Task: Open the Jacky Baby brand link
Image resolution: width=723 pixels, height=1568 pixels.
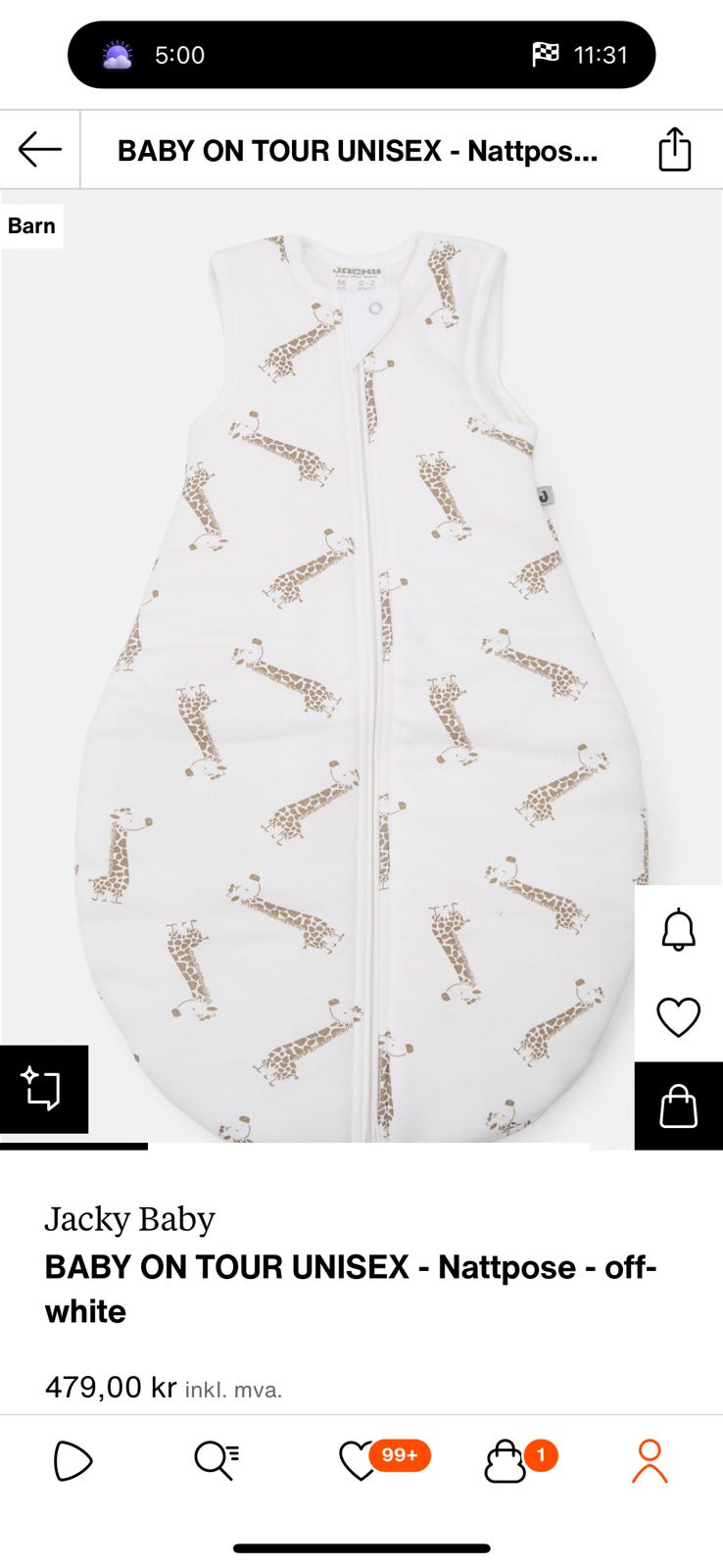Action: tap(129, 1219)
